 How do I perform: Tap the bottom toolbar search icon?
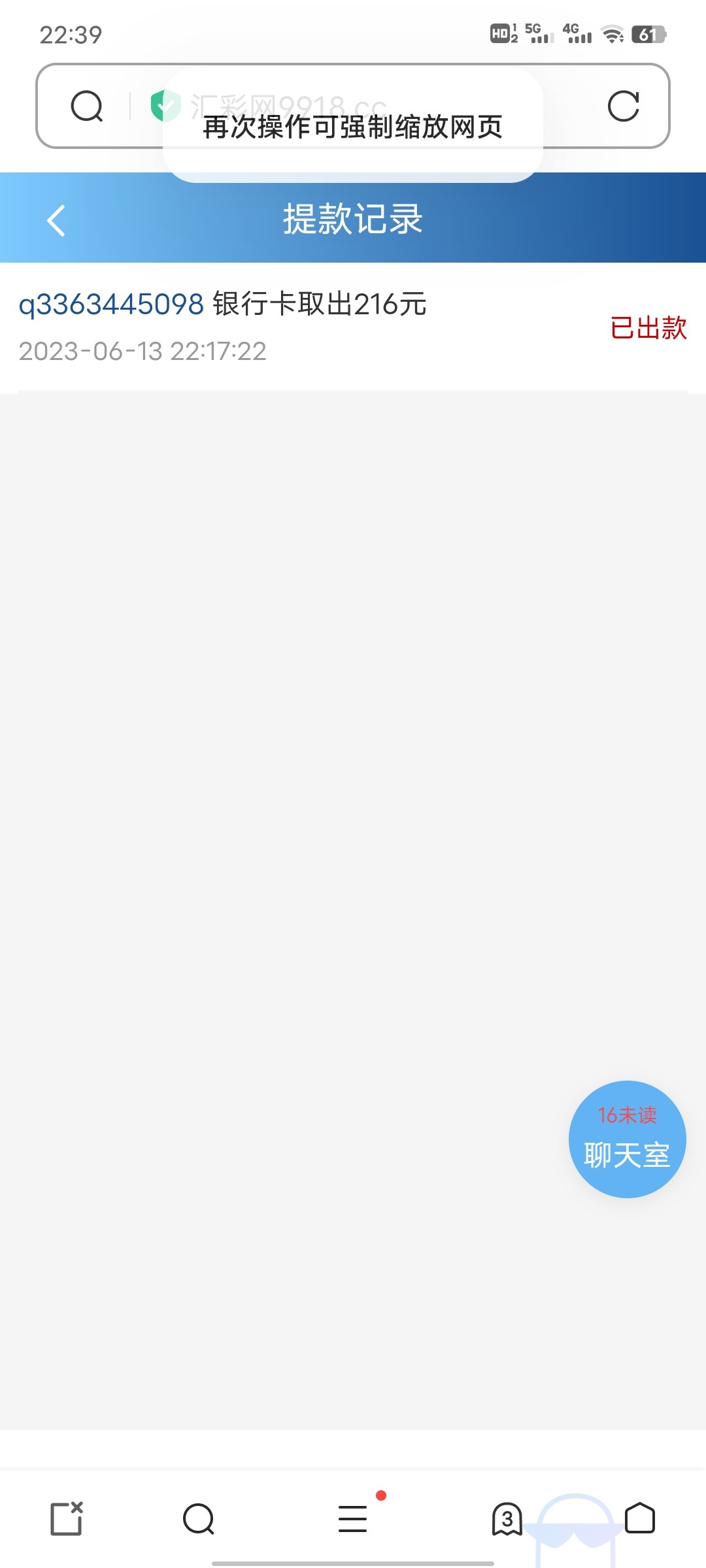click(199, 1518)
